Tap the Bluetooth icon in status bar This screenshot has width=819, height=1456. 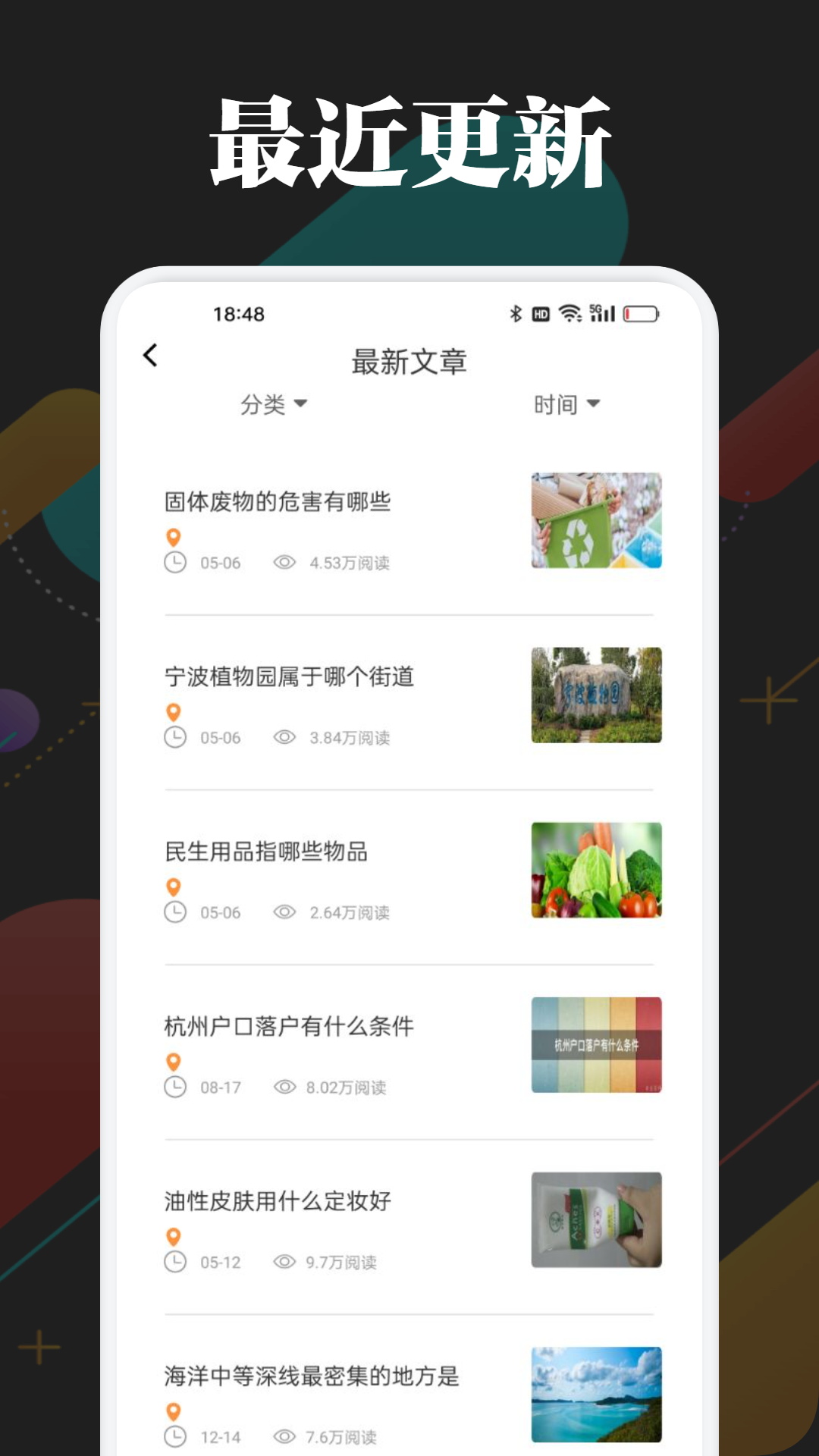click(x=516, y=312)
